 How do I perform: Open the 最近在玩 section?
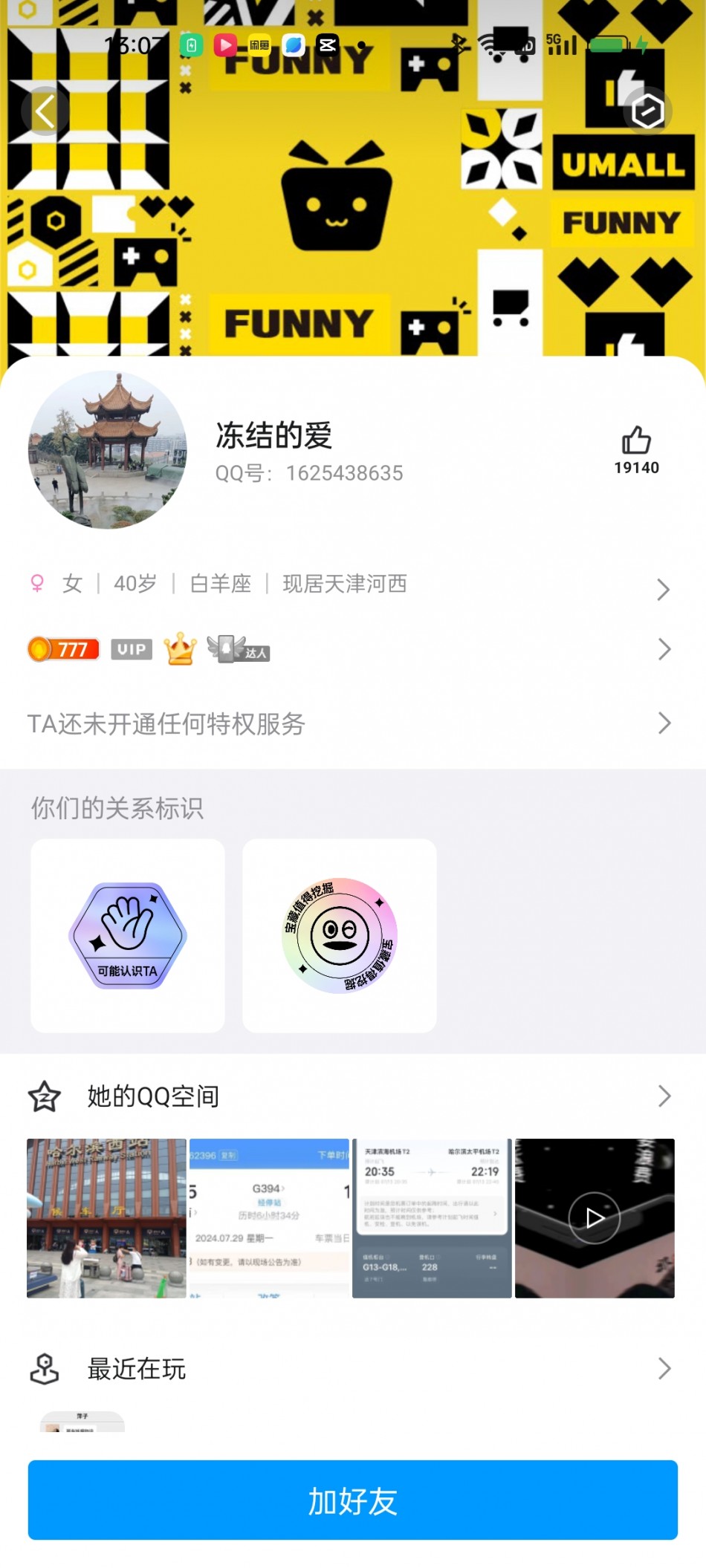coord(349,1369)
